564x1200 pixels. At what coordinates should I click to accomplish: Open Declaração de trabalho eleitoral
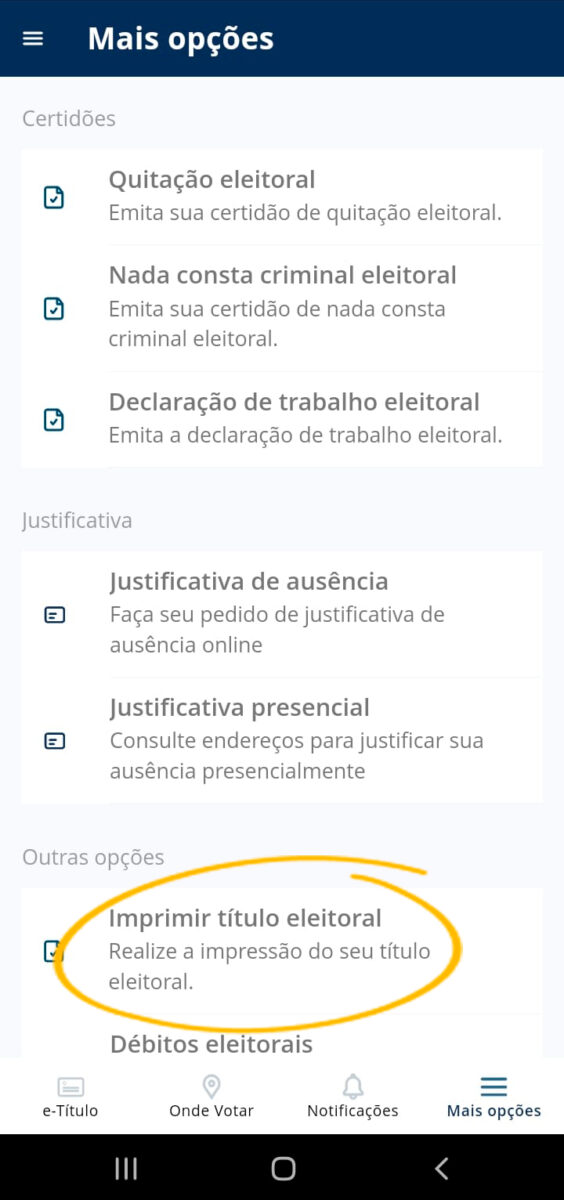[x=282, y=419]
